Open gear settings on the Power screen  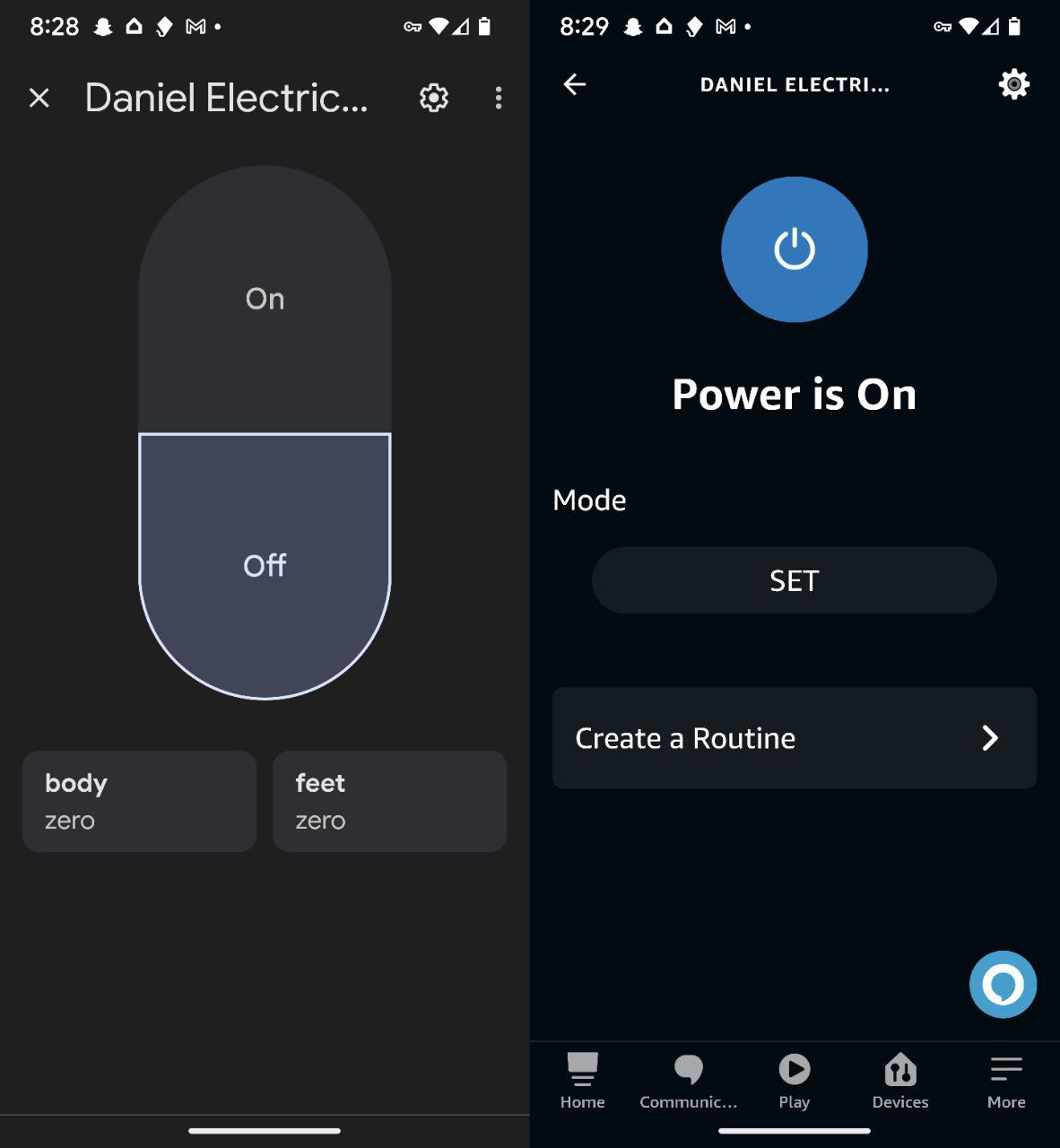point(1013,84)
